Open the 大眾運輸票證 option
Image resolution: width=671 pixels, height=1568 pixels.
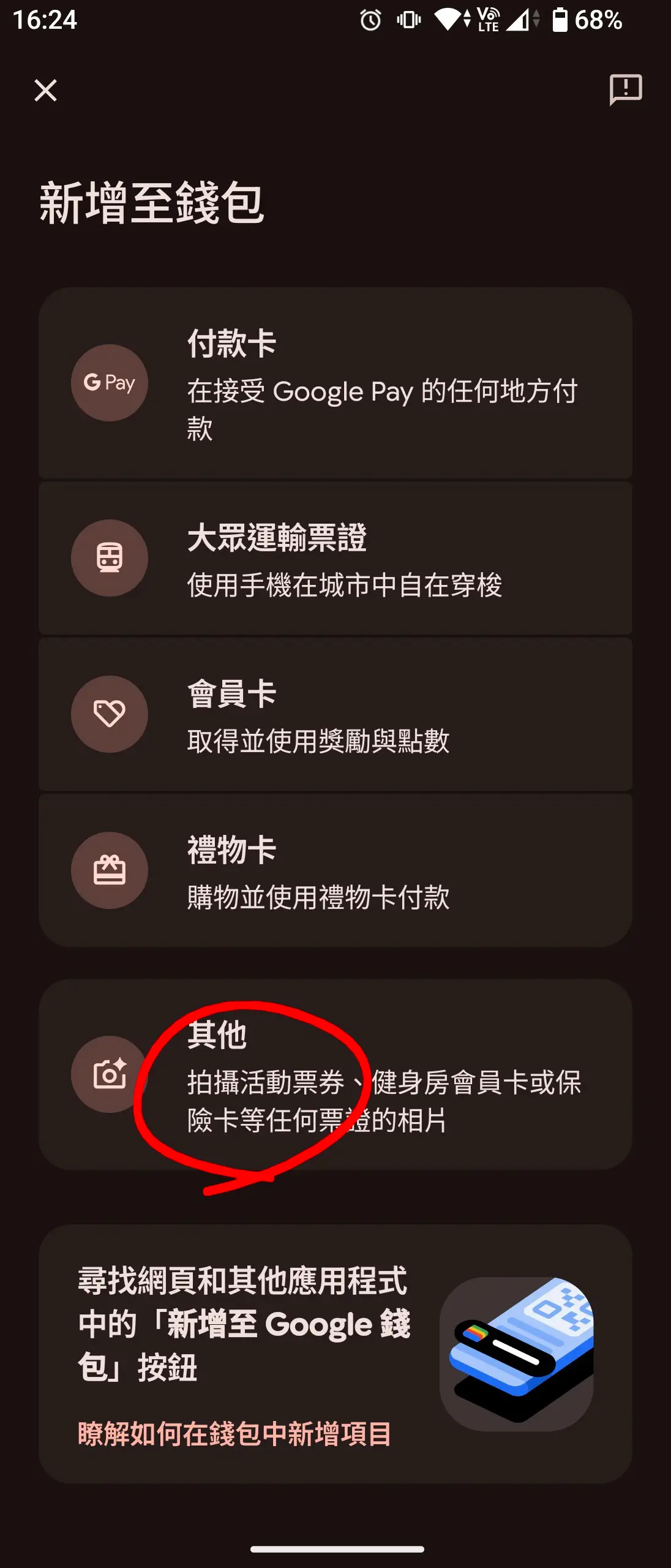[335, 559]
